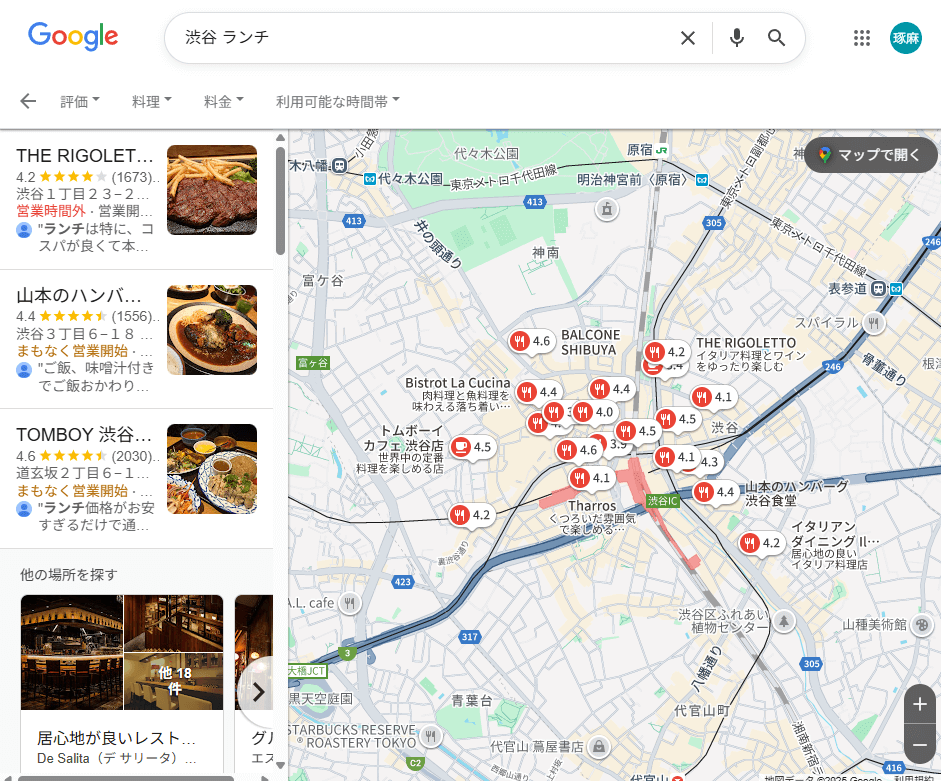Start a voice search with the microphone

(737, 38)
